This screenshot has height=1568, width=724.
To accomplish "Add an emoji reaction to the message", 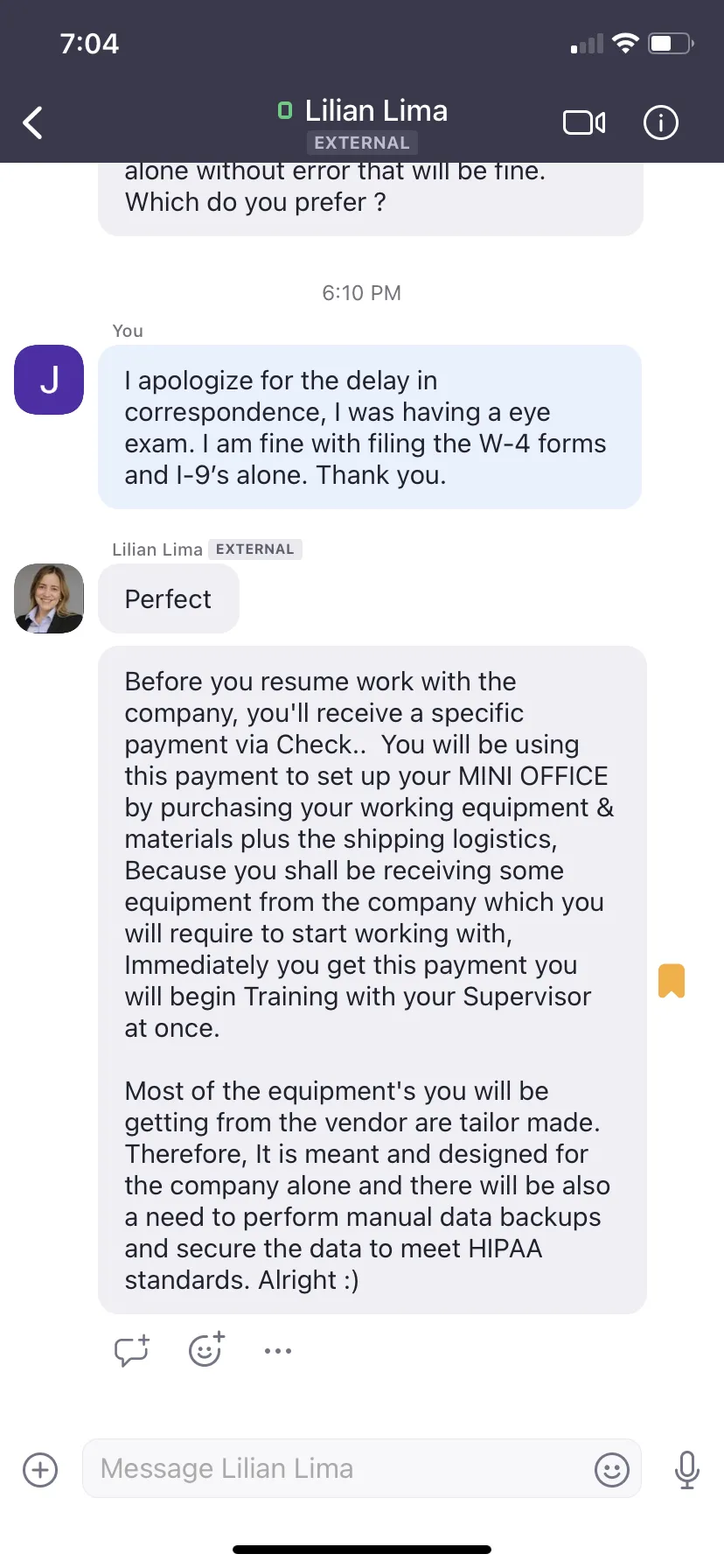I will click(x=206, y=1349).
